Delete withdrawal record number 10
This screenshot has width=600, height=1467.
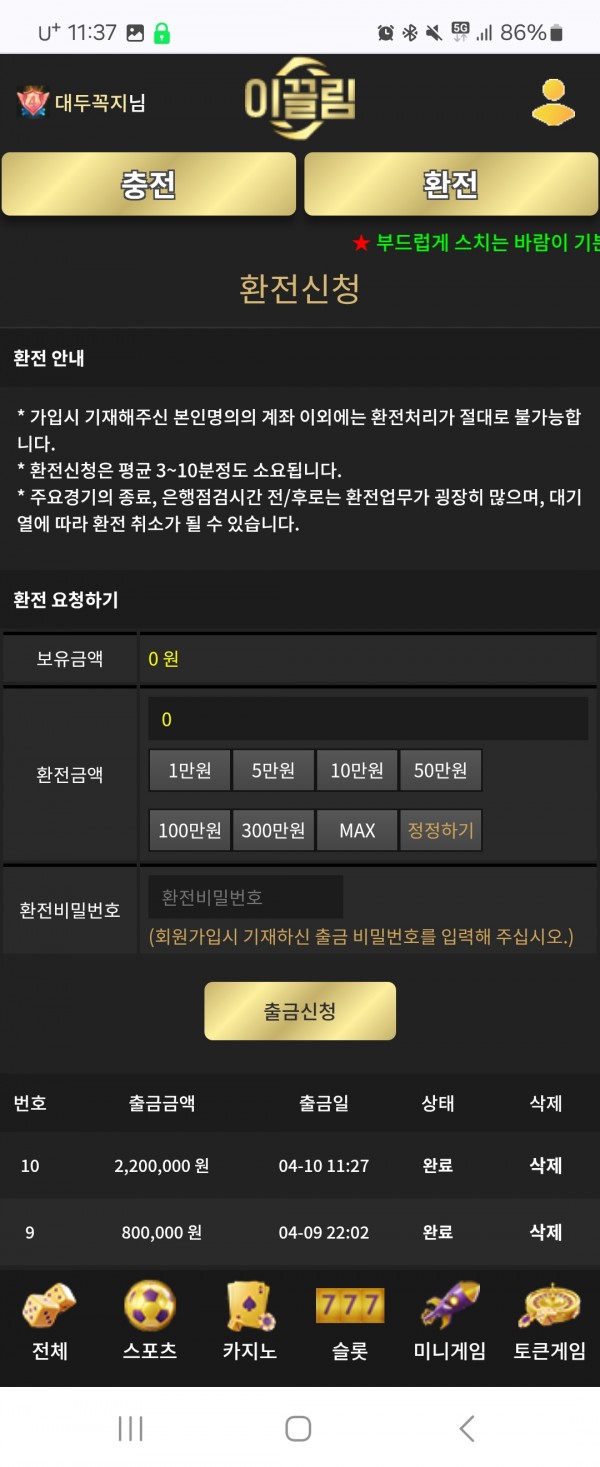[546, 1165]
